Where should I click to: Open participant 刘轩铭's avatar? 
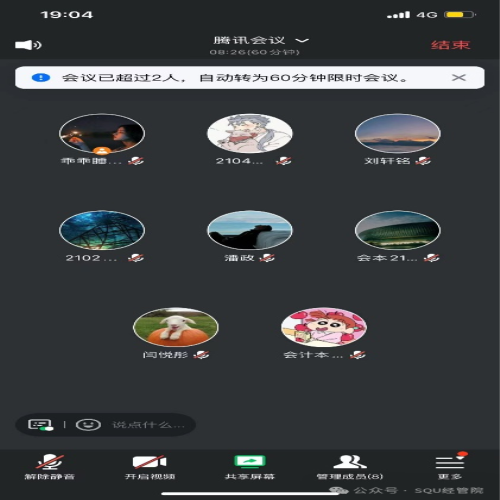397,133
